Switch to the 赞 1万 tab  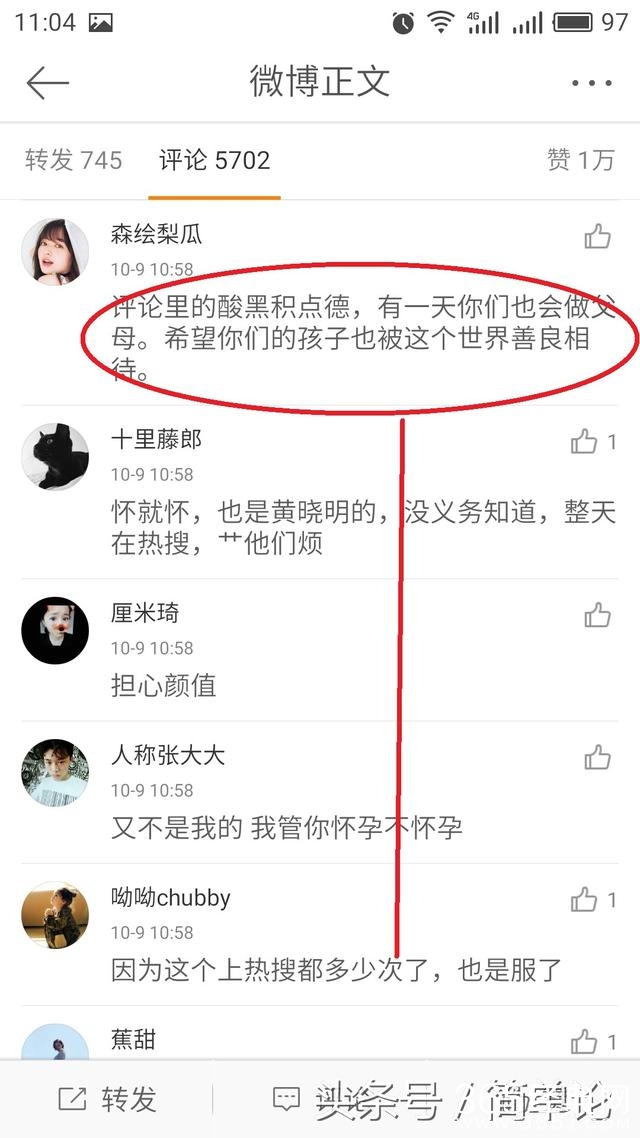580,160
